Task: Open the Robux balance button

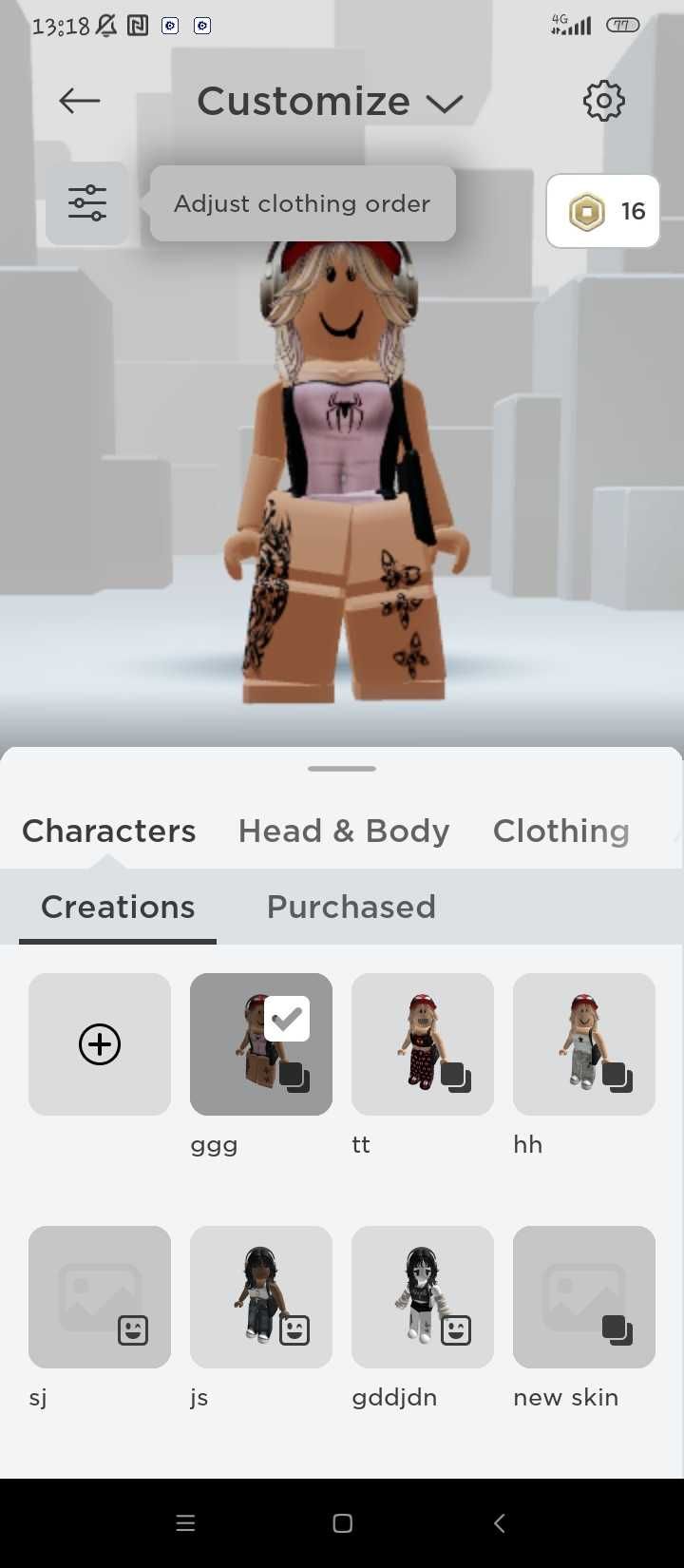Action: click(x=603, y=211)
